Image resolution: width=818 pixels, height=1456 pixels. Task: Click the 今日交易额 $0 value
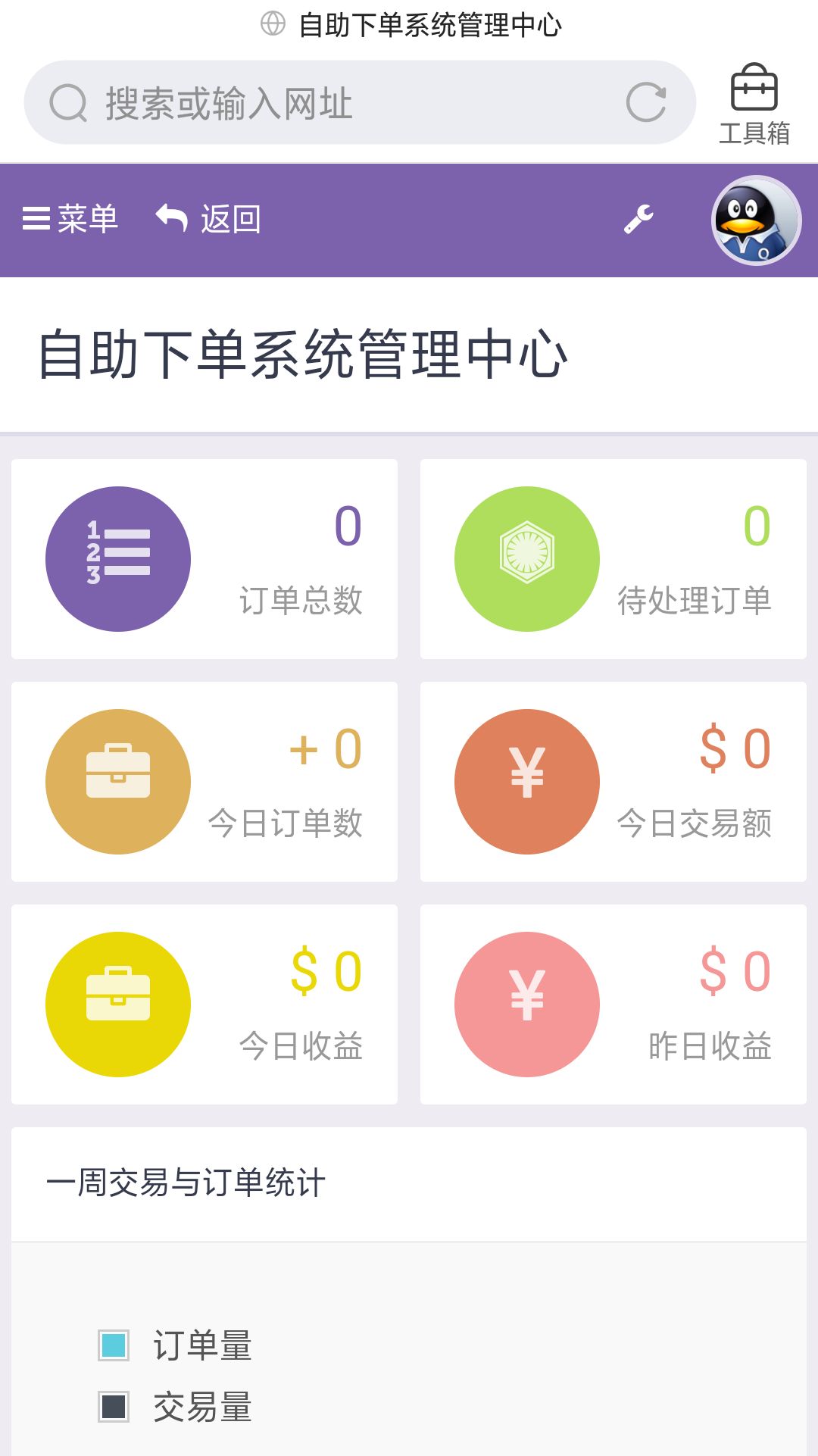coord(733,750)
